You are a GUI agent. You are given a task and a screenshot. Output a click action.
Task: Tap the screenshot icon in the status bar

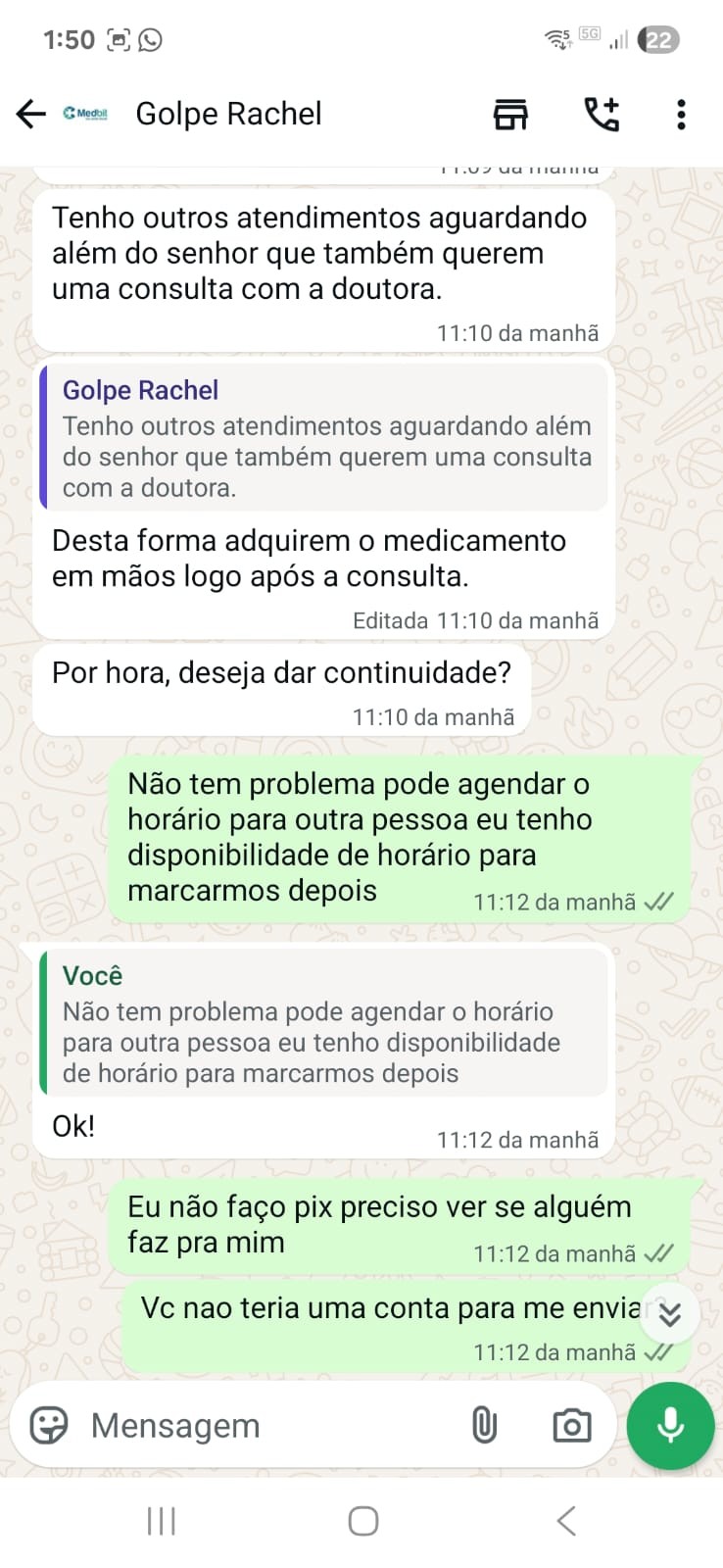(117, 39)
